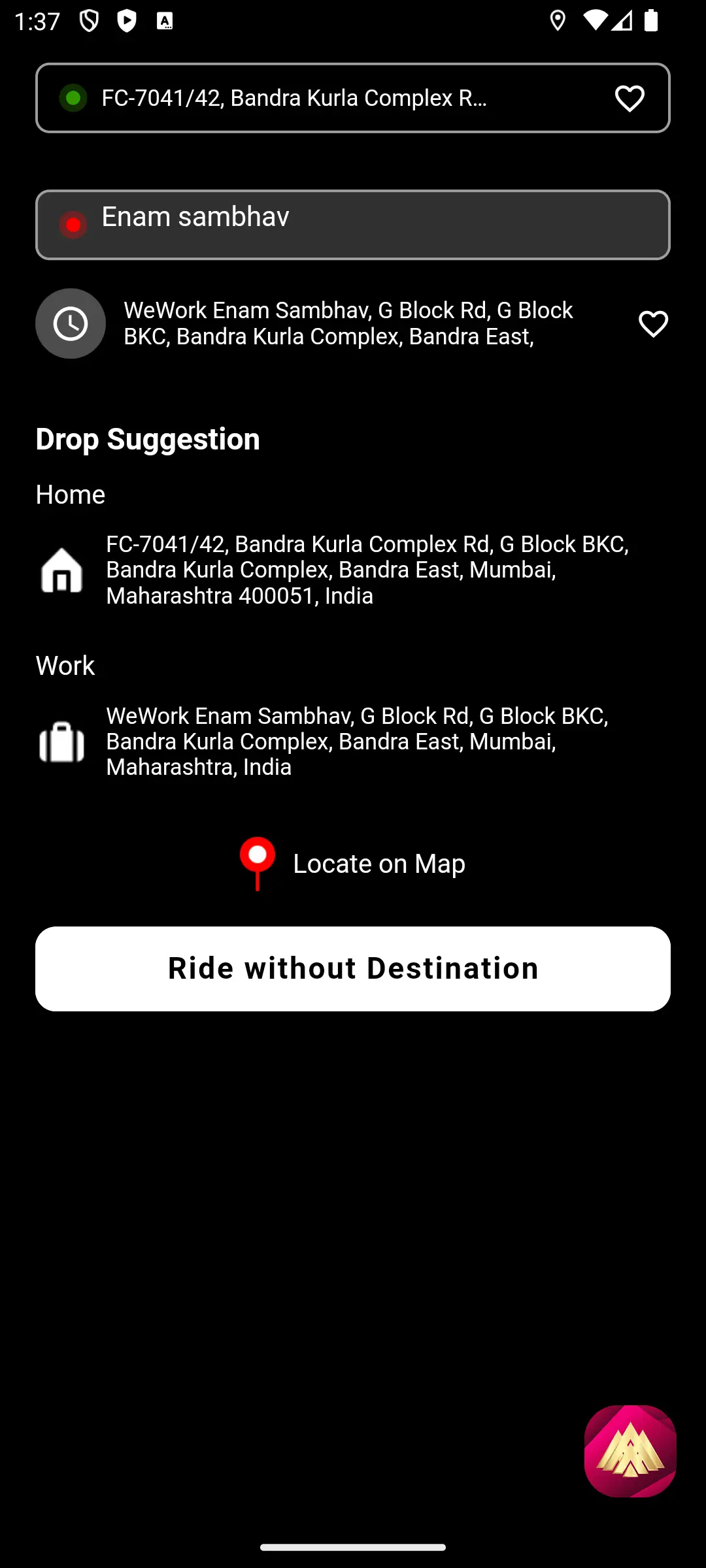Tap Ride without Destination button

[353, 968]
